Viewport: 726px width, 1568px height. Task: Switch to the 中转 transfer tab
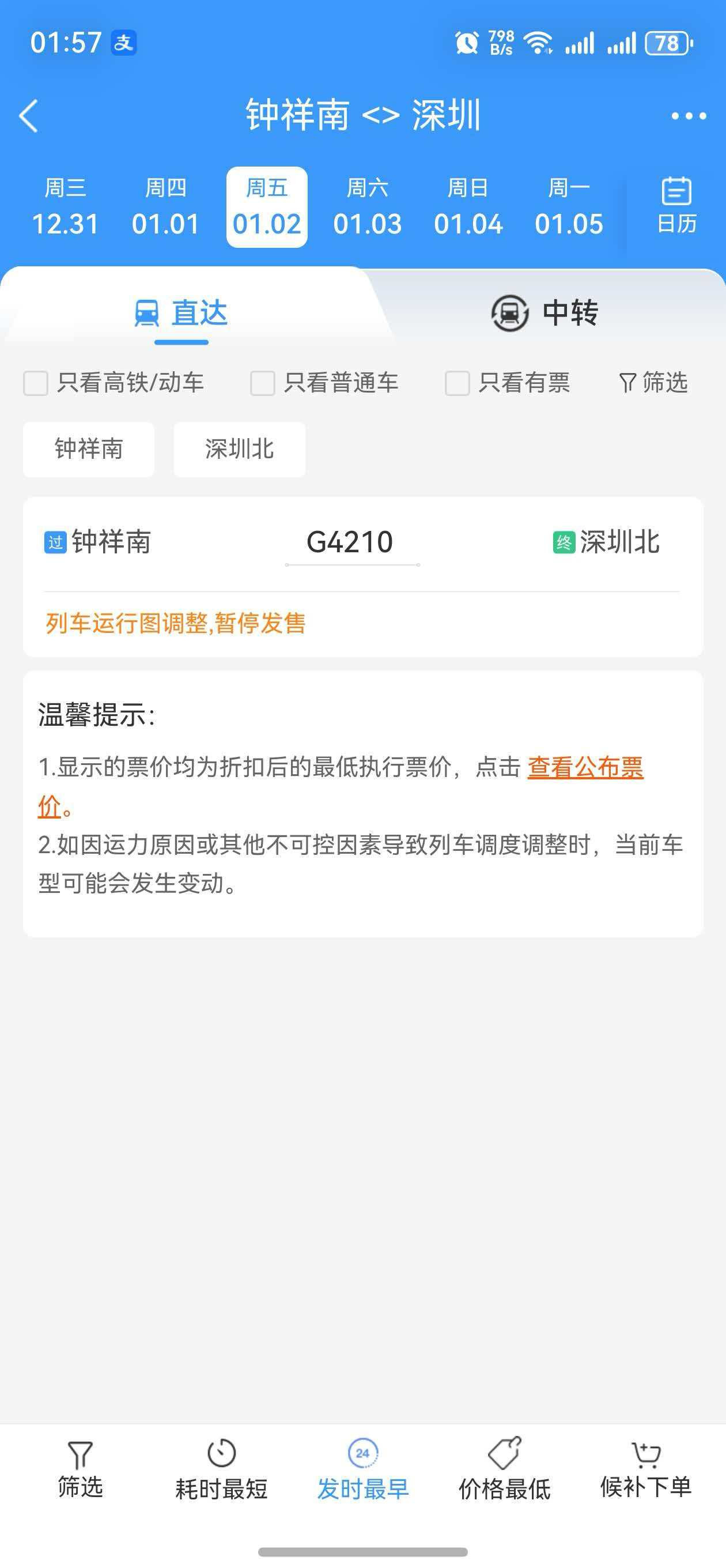pyautogui.click(x=545, y=313)
